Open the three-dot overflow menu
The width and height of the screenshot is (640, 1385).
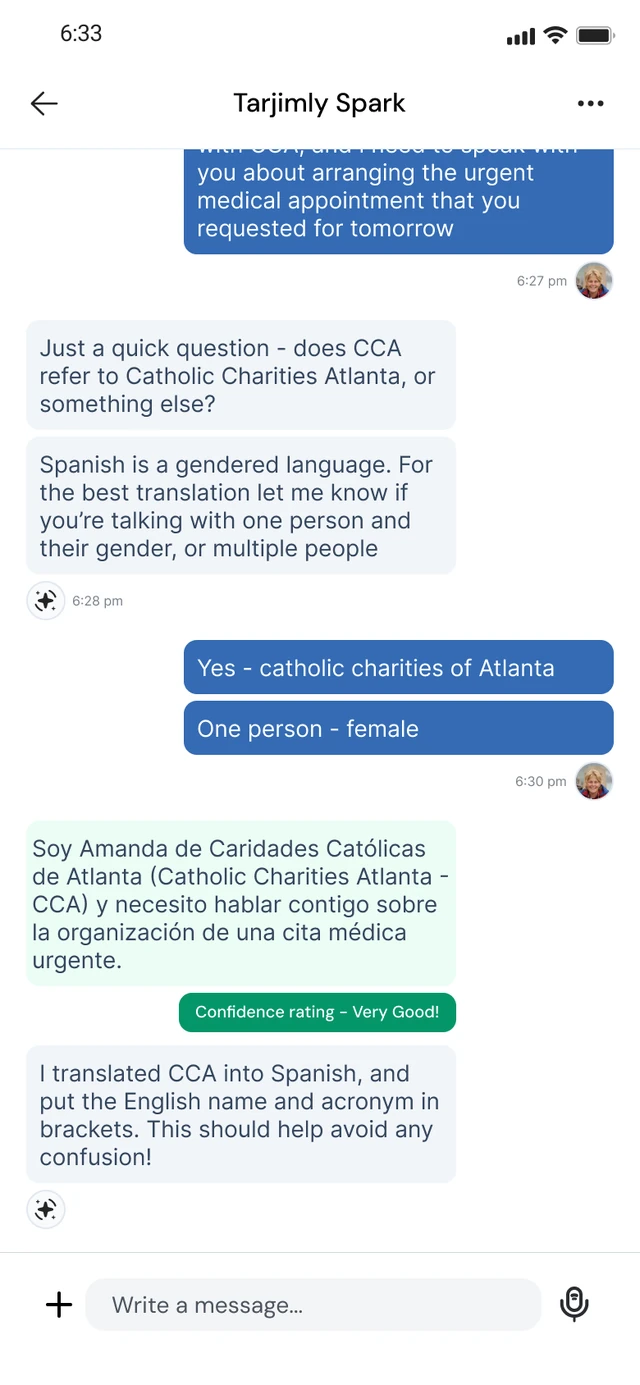click(x=591, y=103)
